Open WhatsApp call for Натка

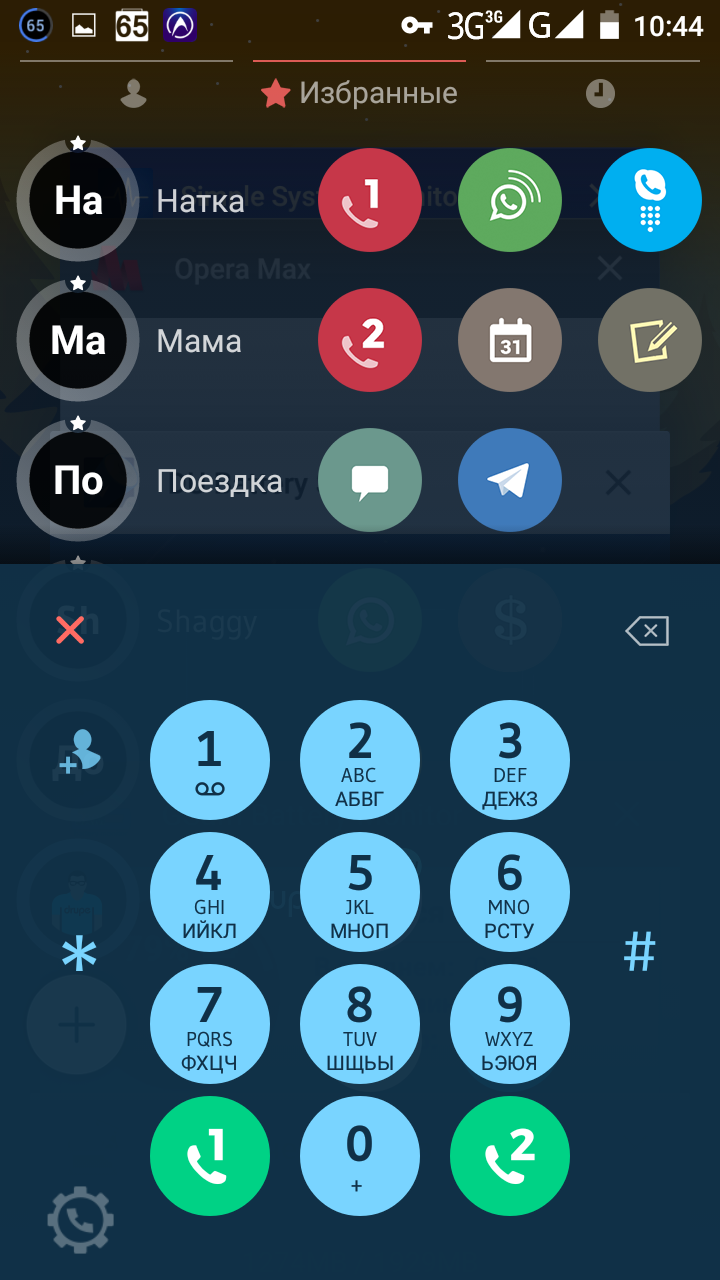[x=510, y=201]
